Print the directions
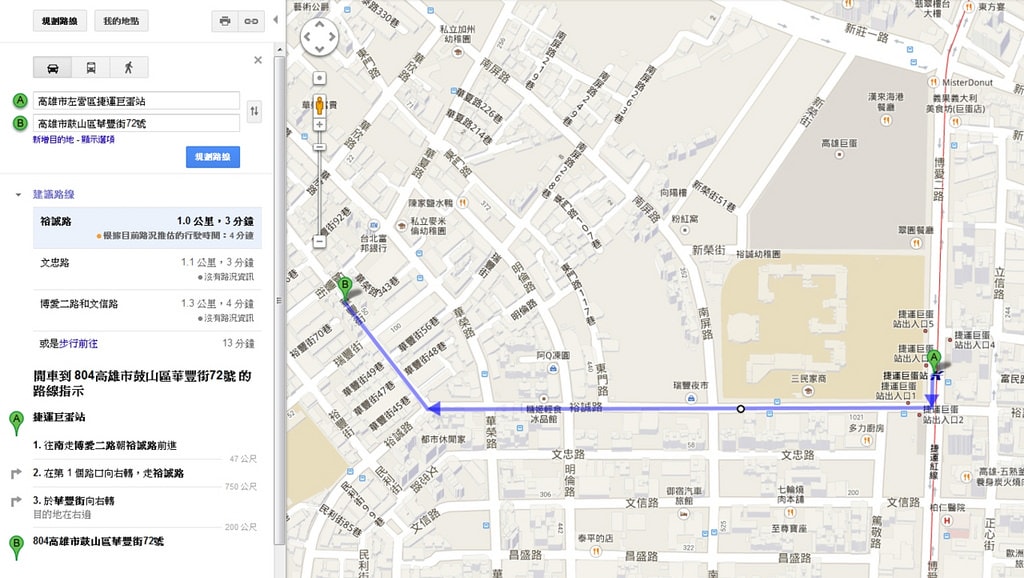This screenshot has width=1024, height=578. tap(225, 20)
